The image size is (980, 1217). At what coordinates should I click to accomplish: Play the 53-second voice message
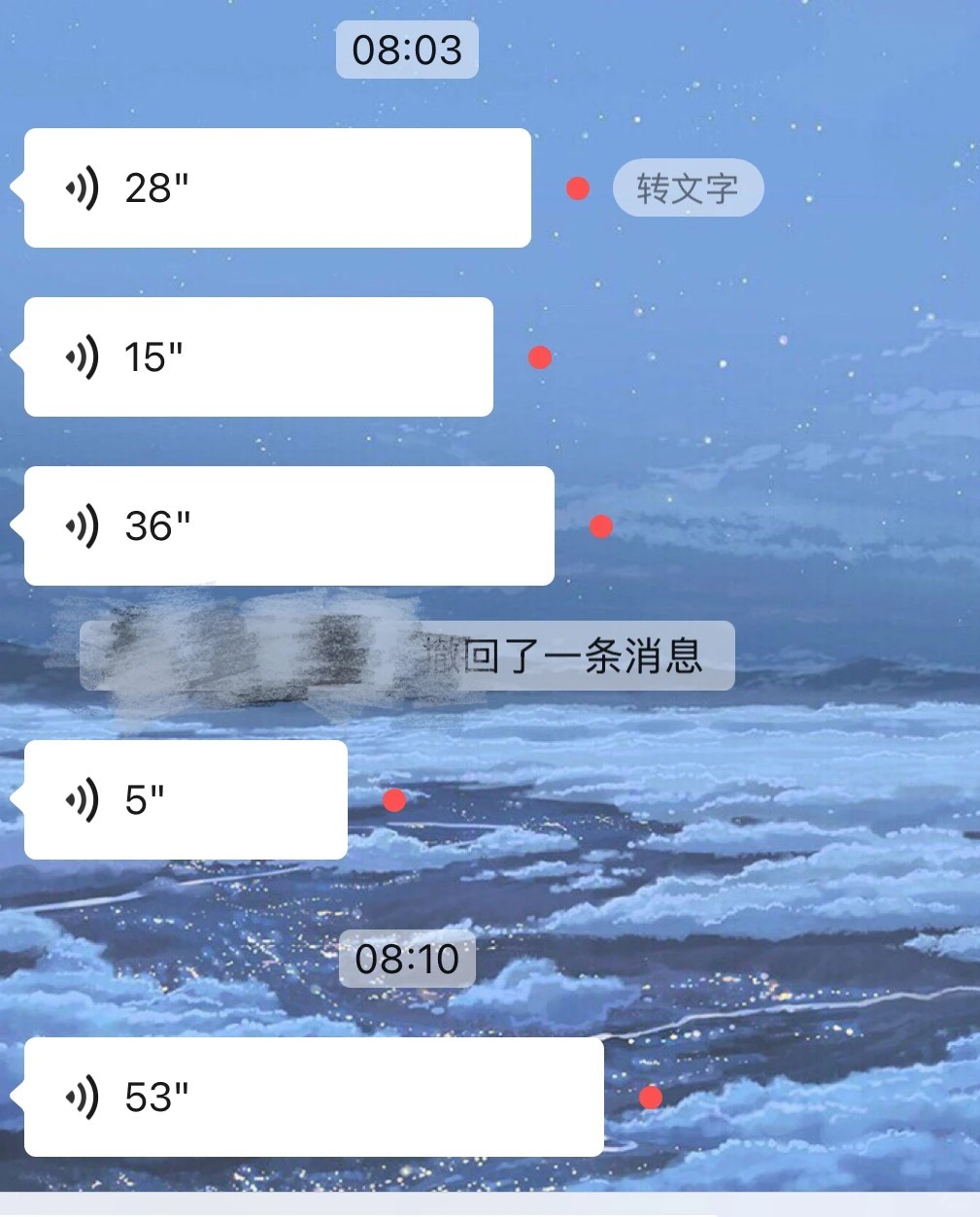313,1097
